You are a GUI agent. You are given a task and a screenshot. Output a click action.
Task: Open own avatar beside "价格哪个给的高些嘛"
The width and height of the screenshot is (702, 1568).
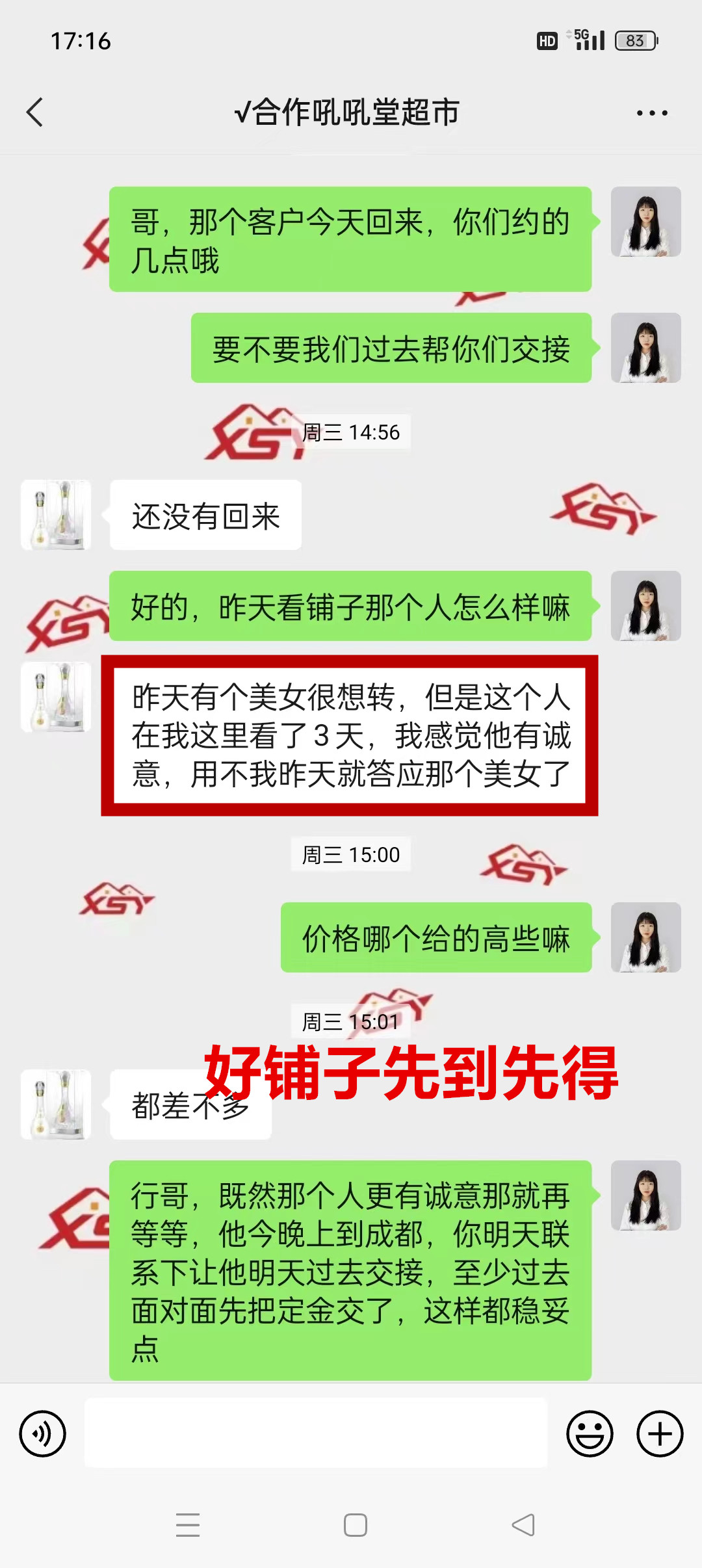[x=645, y=937]
